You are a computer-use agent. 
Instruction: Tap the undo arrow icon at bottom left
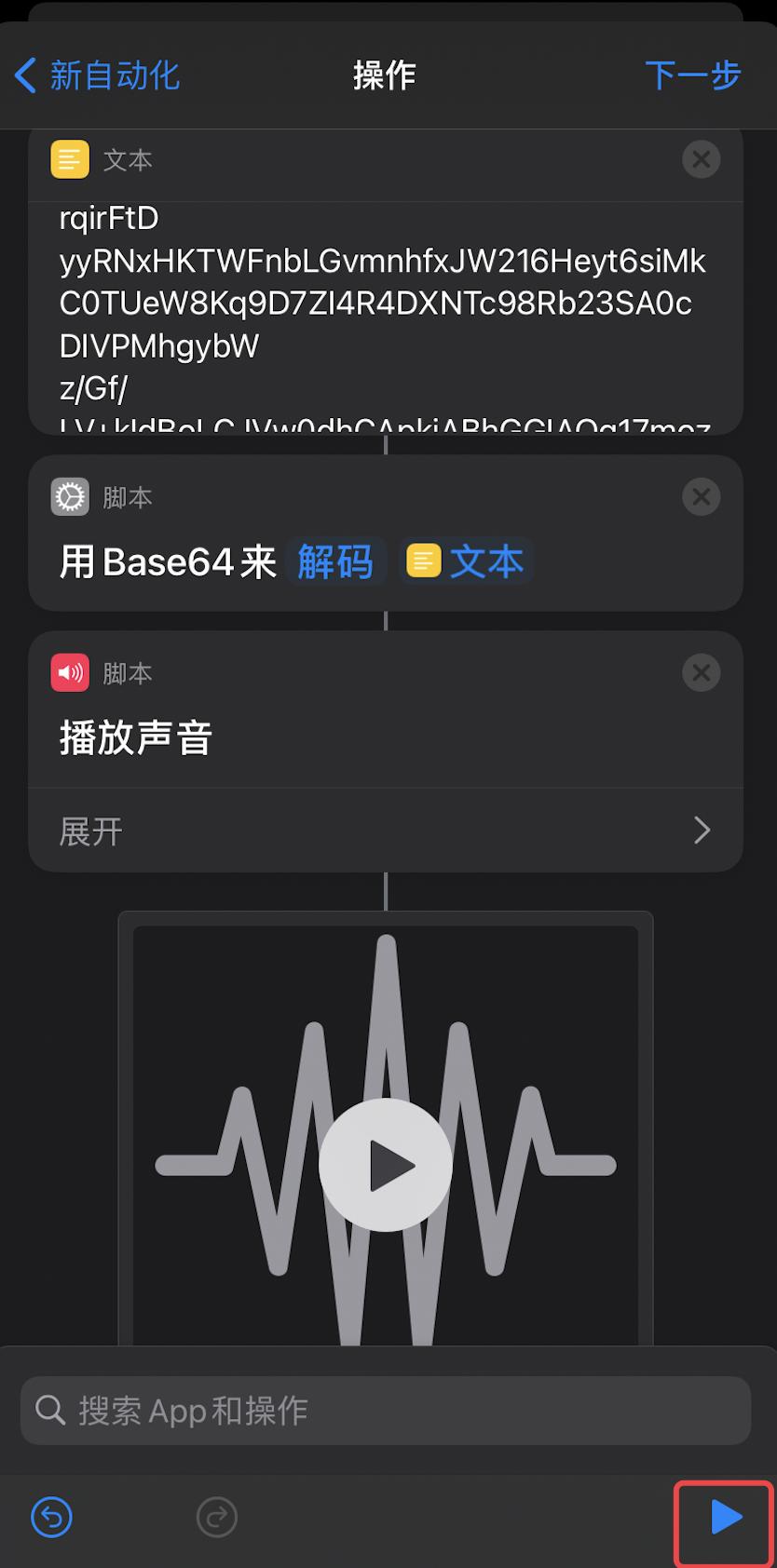51,1517
